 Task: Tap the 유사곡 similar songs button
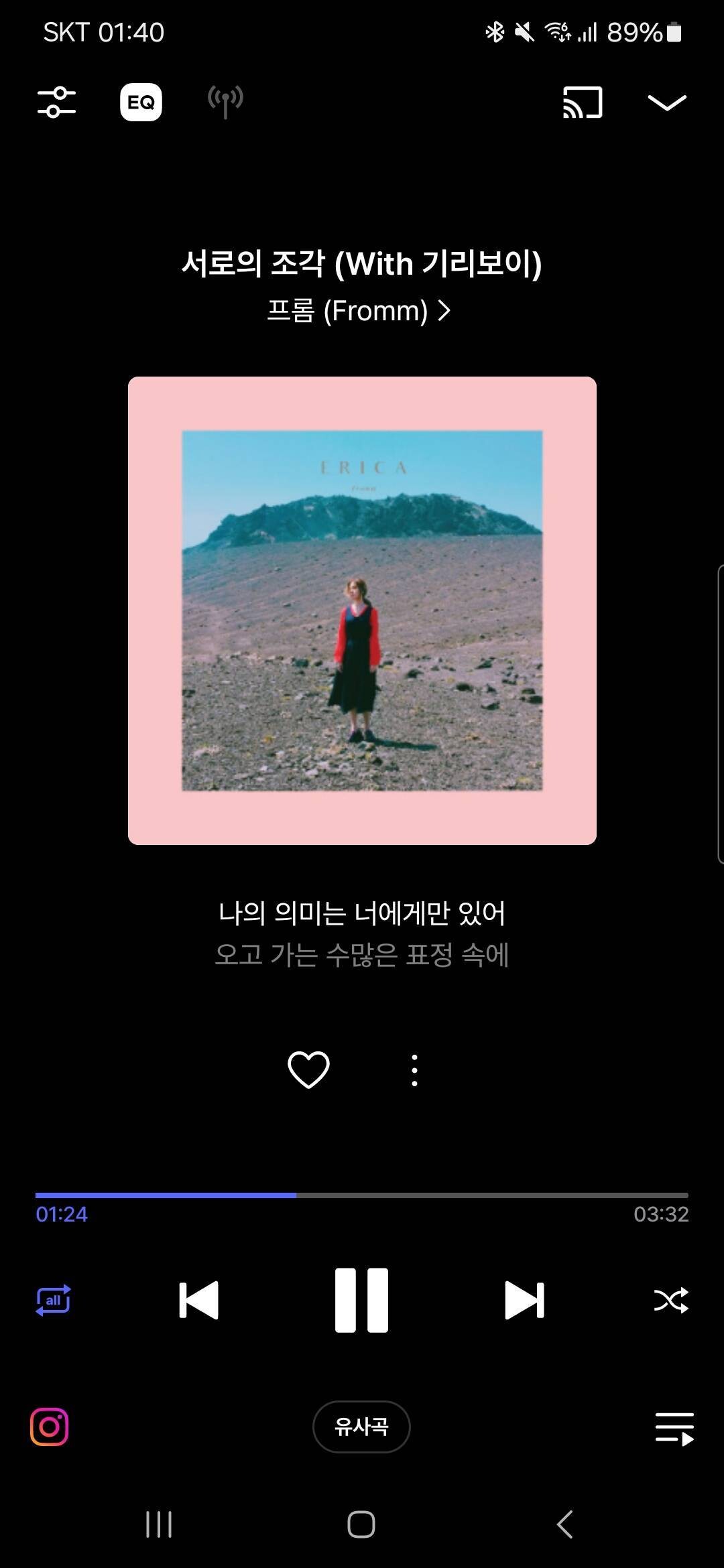[361, 1427]
